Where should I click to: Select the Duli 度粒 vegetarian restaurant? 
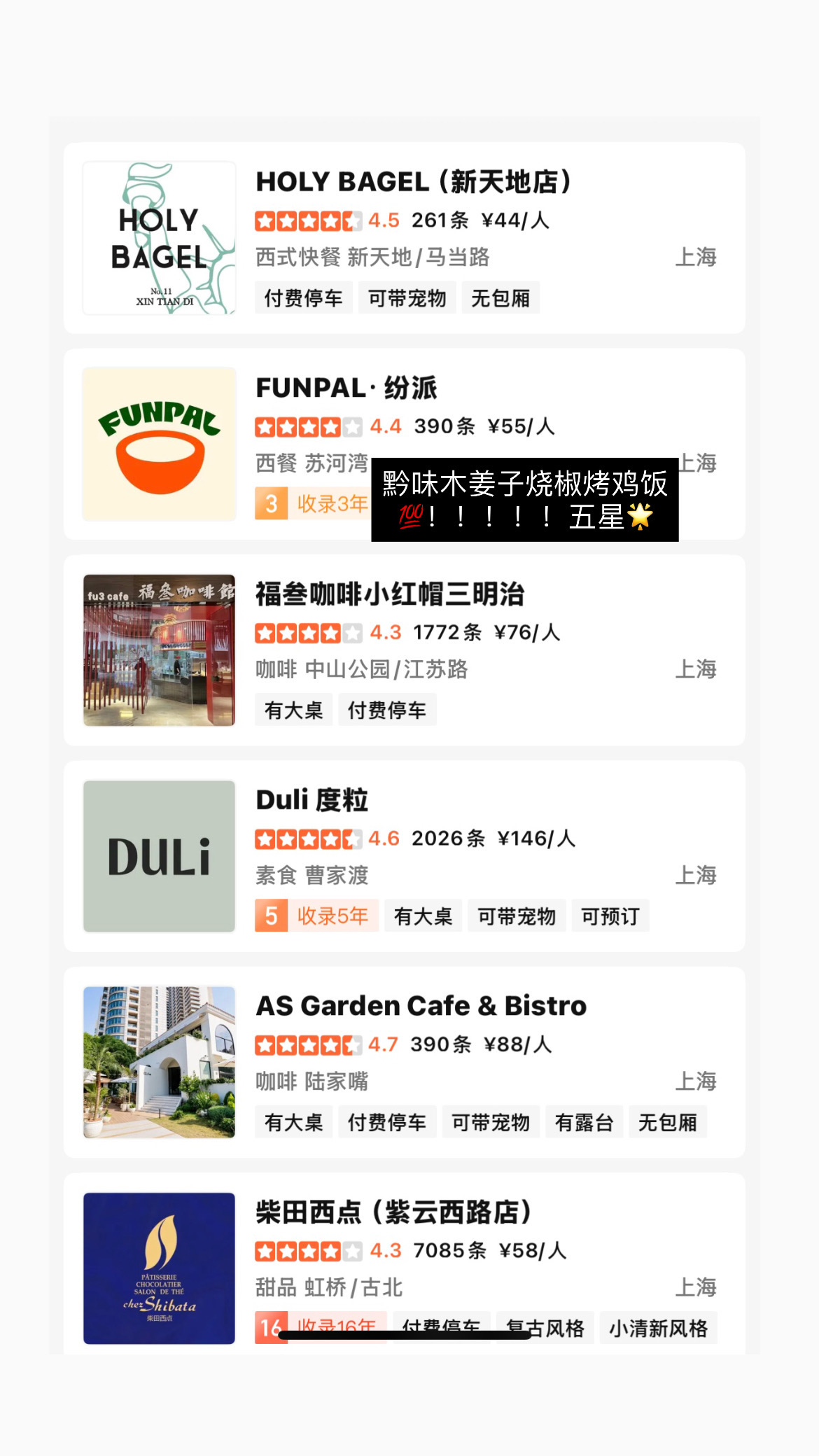point(312,800)
